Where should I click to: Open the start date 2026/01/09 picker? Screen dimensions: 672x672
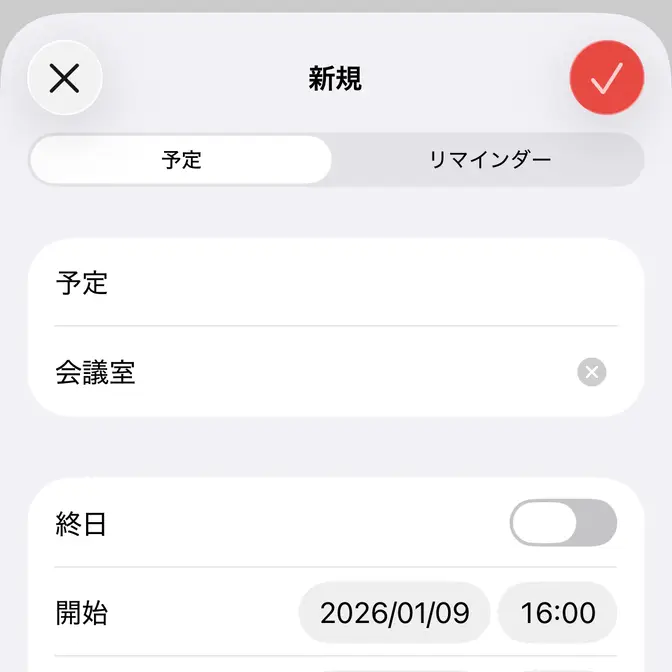394,612
